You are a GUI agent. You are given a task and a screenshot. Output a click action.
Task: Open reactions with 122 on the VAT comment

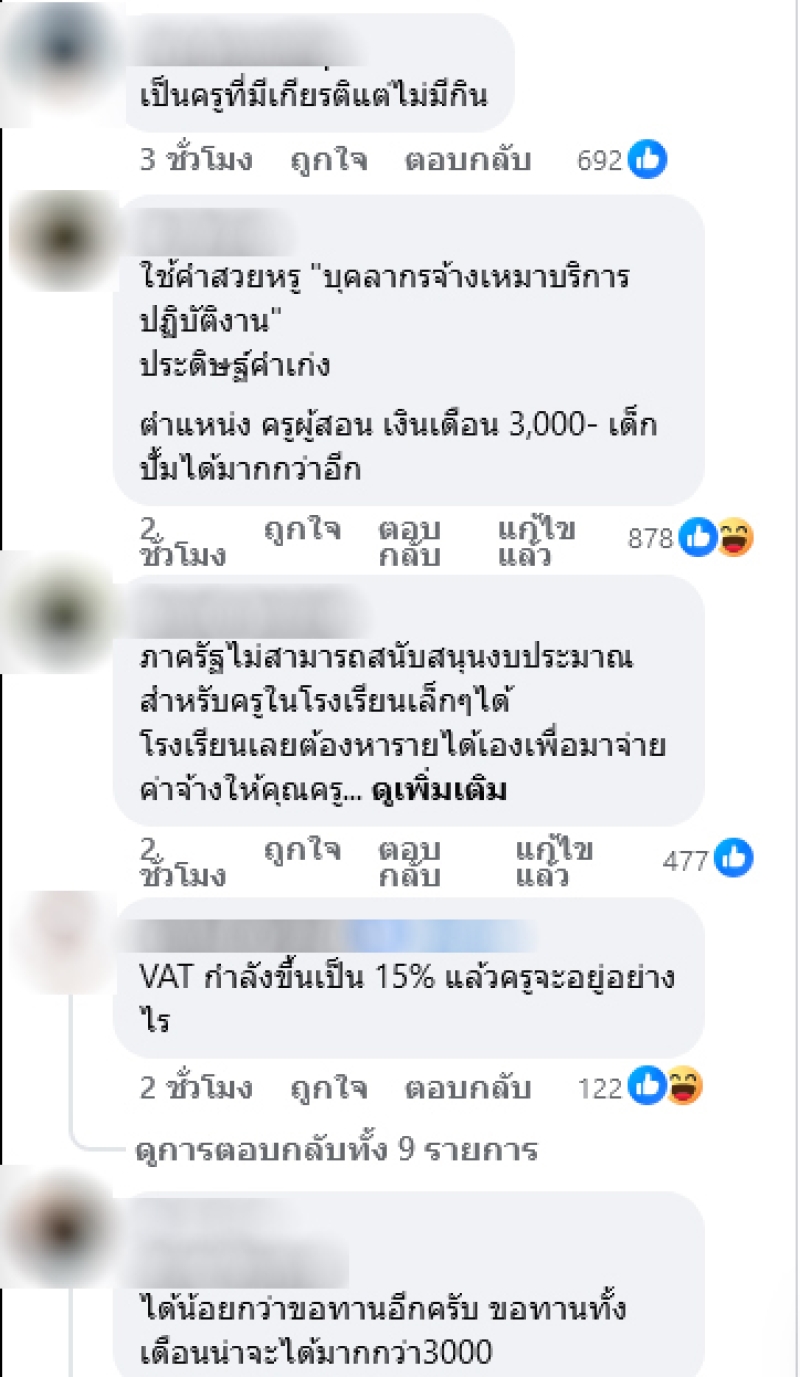coord(642,1088)
